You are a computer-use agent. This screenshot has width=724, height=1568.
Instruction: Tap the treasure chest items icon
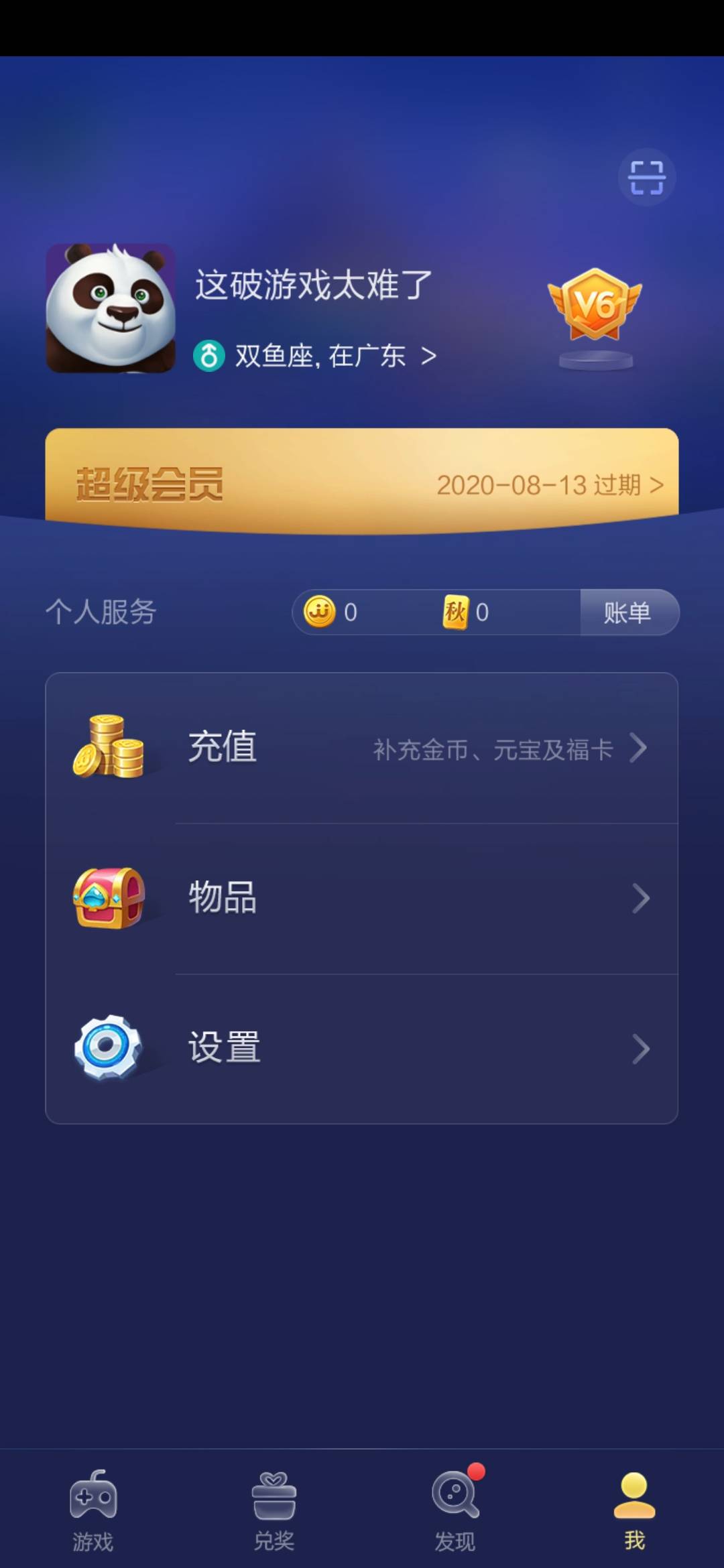pyautogui.click(x=111, y=898)
